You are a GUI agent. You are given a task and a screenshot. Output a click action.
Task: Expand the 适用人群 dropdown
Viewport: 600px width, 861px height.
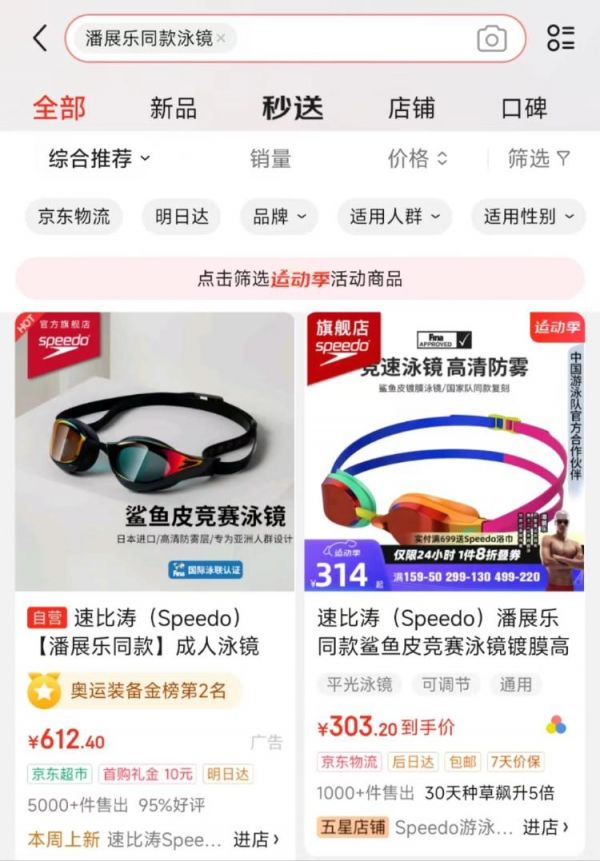point(392,216)
